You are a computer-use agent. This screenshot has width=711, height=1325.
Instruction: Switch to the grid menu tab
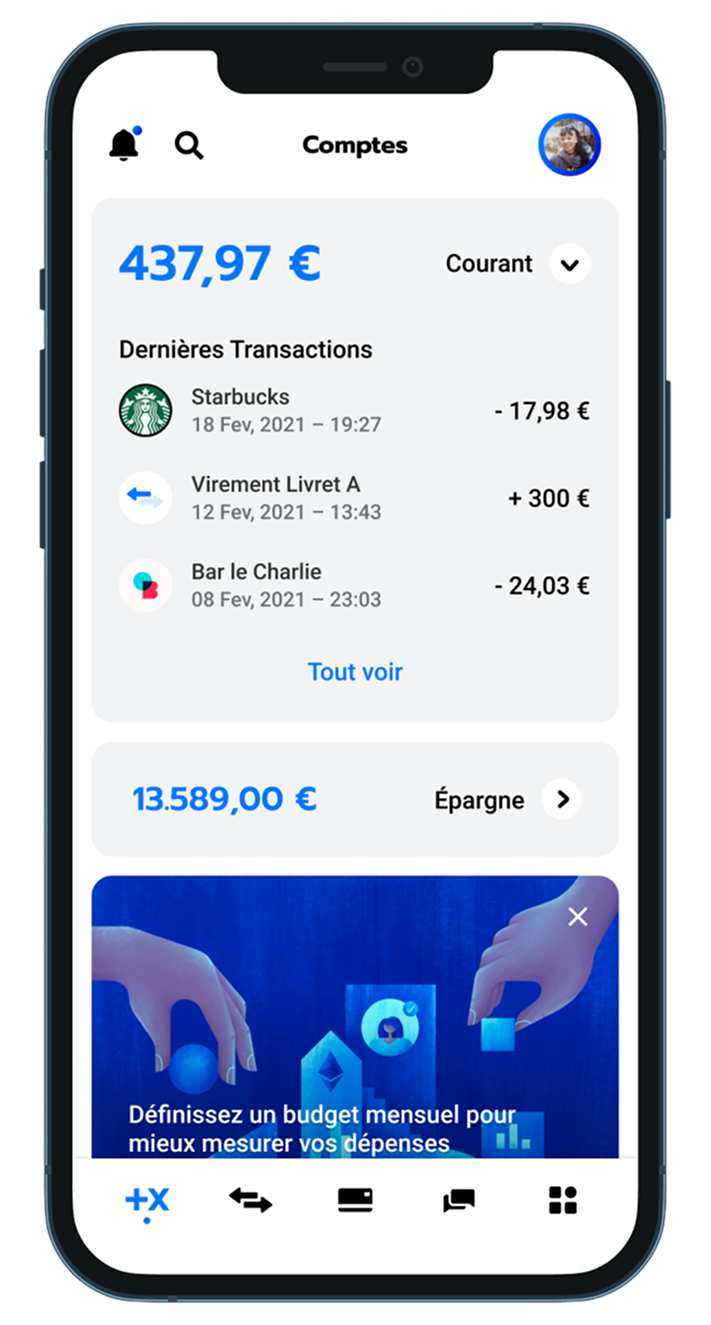[563, 1200]
